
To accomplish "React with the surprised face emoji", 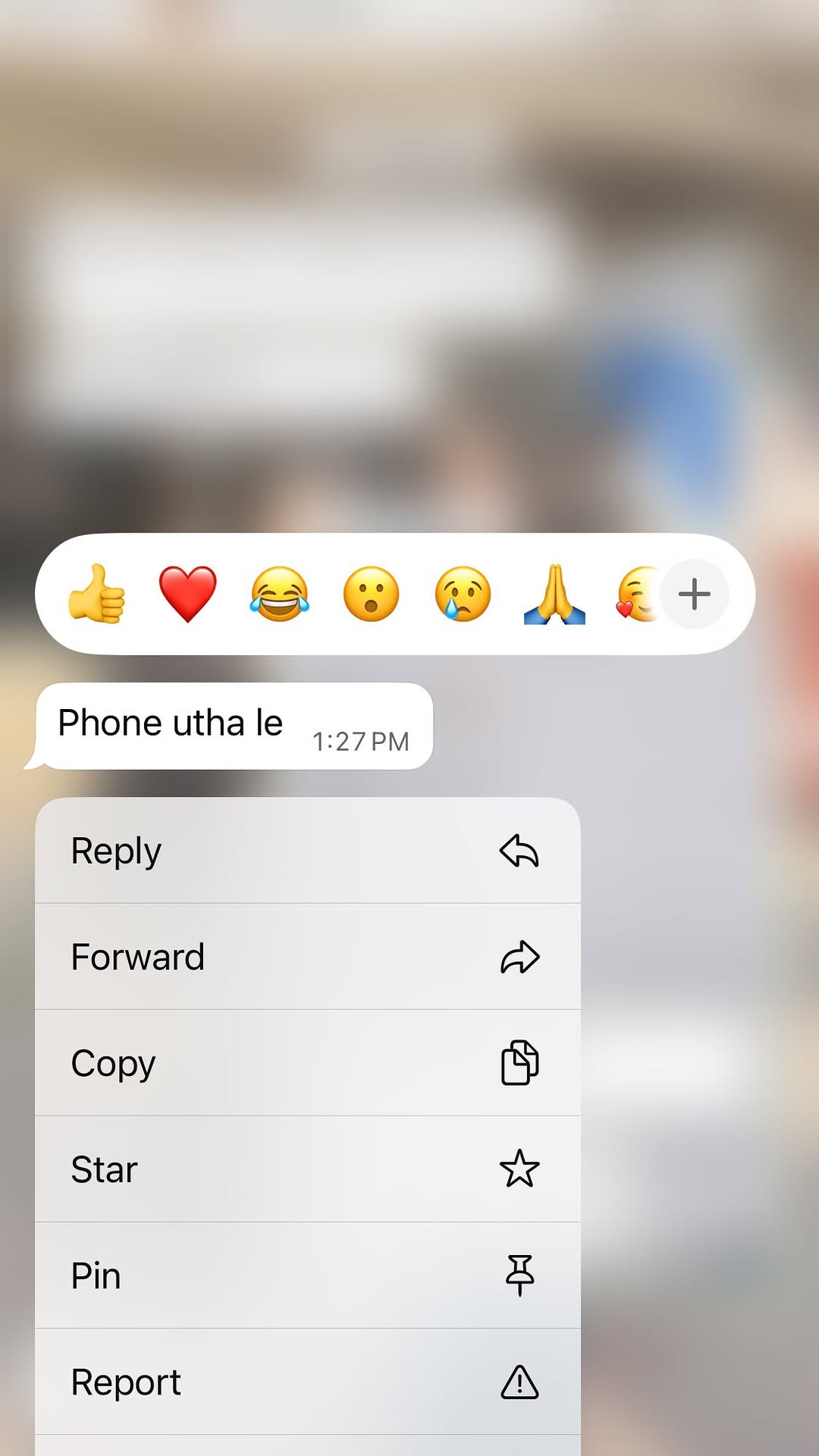I will click(371, 594).
